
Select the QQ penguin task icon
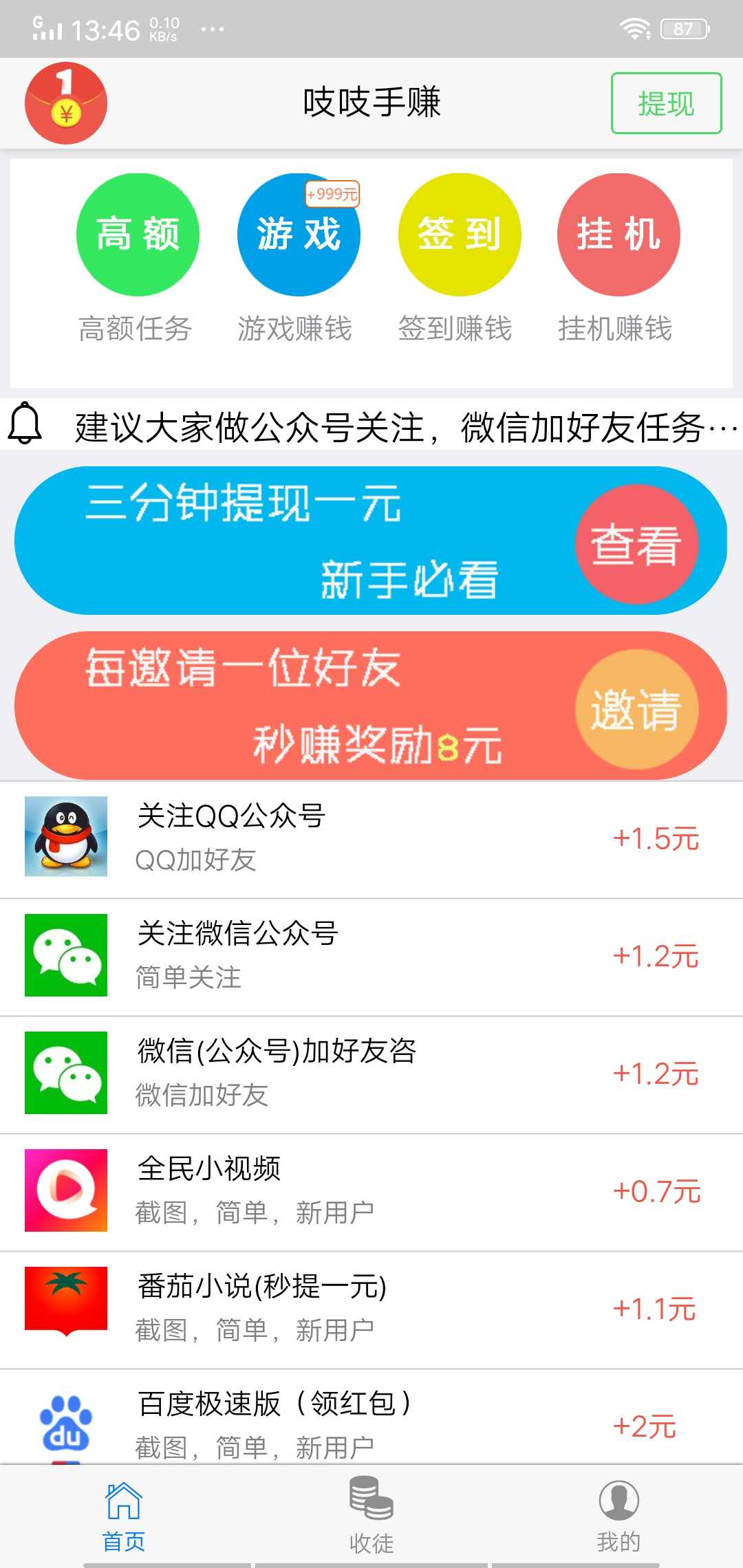(x=65, y=838)
